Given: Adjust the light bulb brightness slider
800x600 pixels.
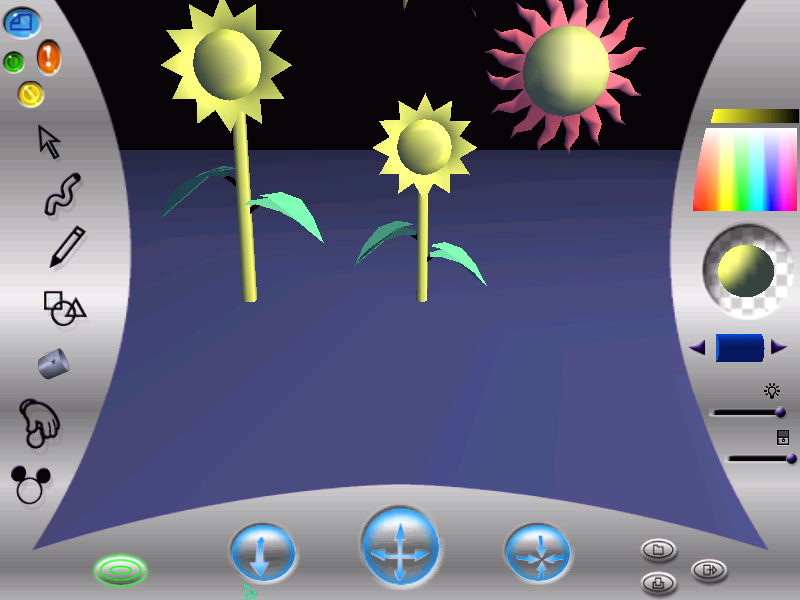Looking at the screenshot, I should (x=780, y=411).
